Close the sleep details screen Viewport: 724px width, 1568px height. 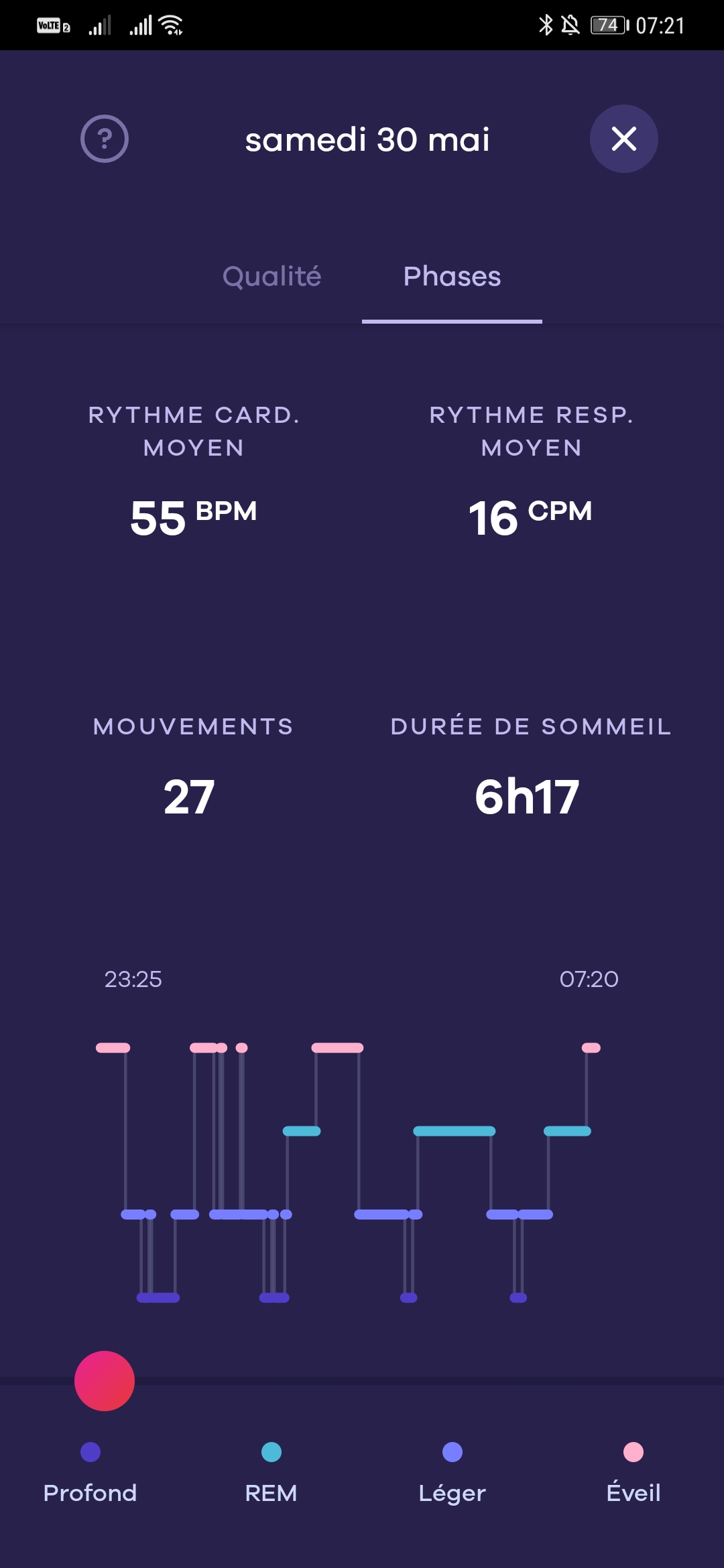coord(623,139)
